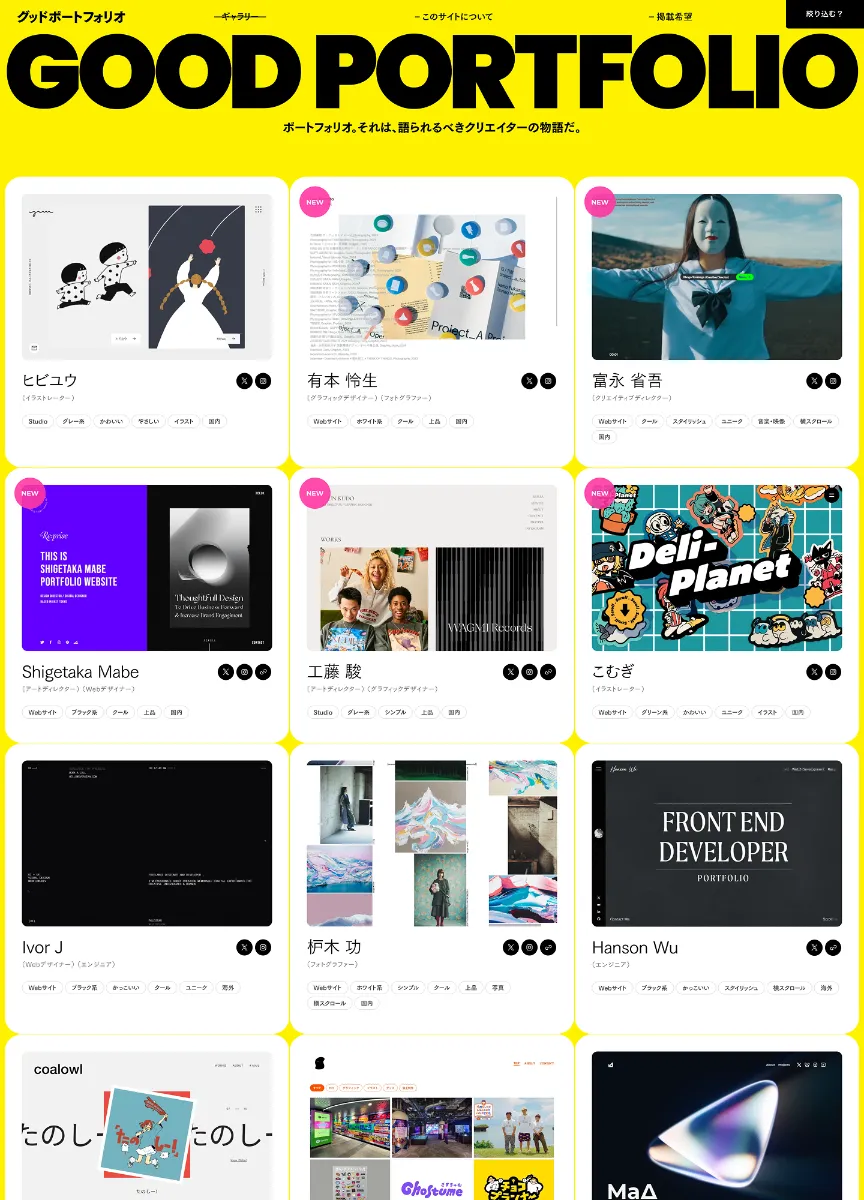This screenshot has height=1200, width=864.
Task: Select 写真 tag under 枦木 功
Action: pyautogui.click(x=498, y=988)
